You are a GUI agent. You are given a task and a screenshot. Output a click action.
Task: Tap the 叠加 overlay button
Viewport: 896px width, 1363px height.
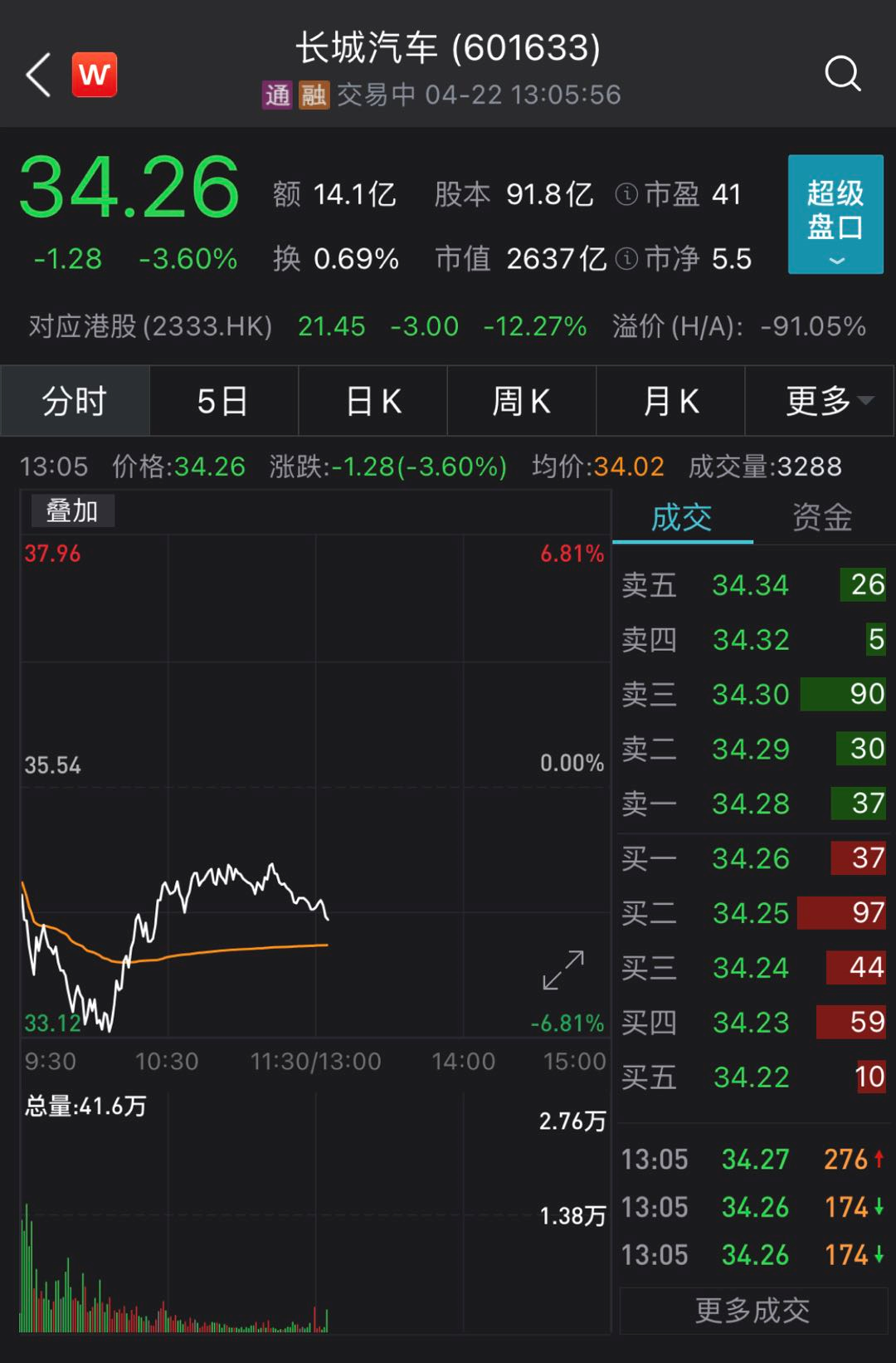(72, 511)
